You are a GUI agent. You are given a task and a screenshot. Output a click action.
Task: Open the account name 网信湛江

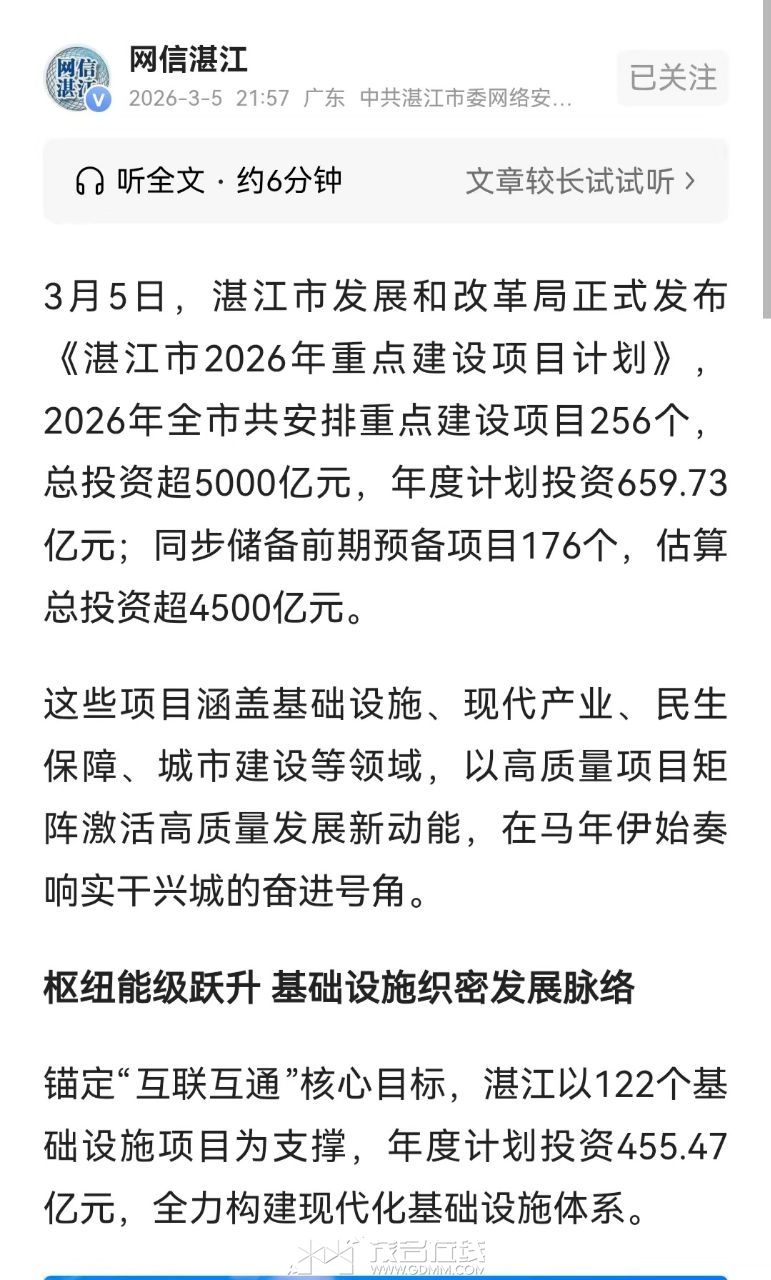tap(177, 58)
